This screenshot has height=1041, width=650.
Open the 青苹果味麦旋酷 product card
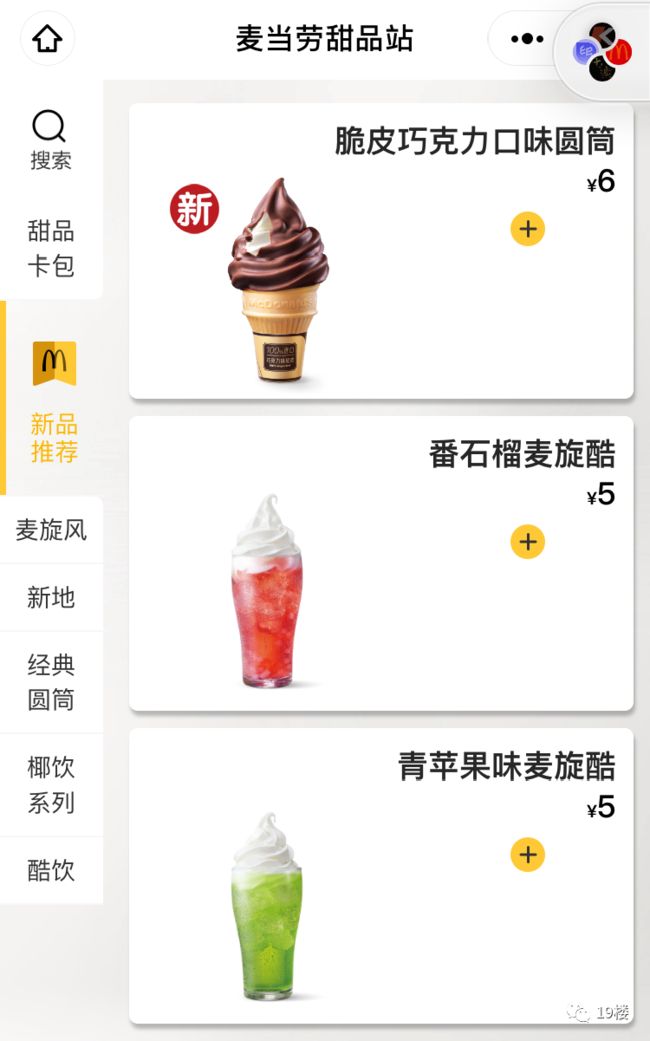pyautogui.click(x=381, y=876)
